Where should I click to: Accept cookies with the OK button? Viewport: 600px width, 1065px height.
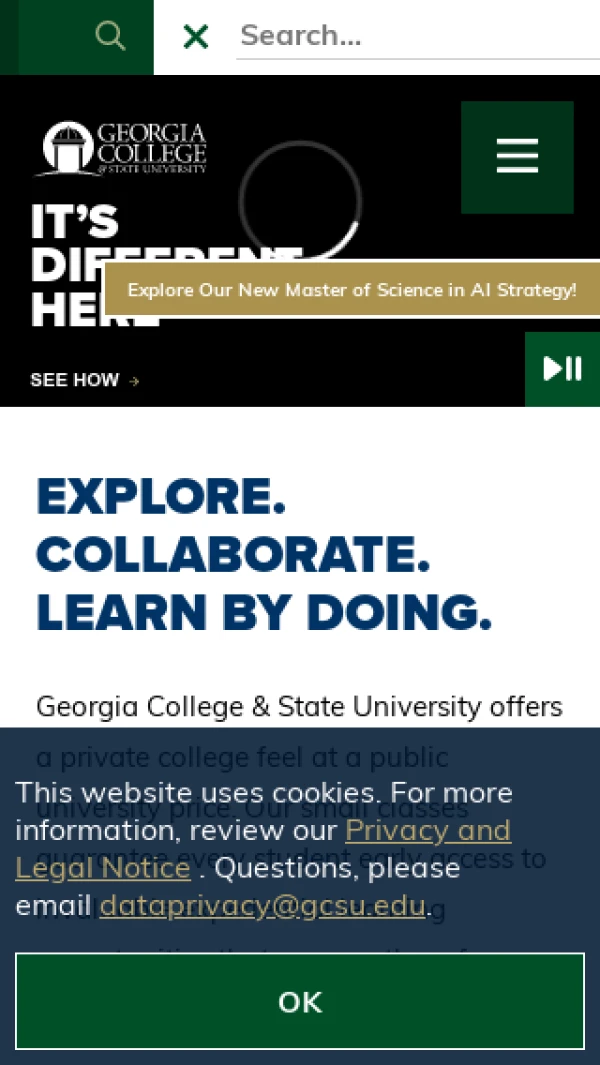(300, 1001)
